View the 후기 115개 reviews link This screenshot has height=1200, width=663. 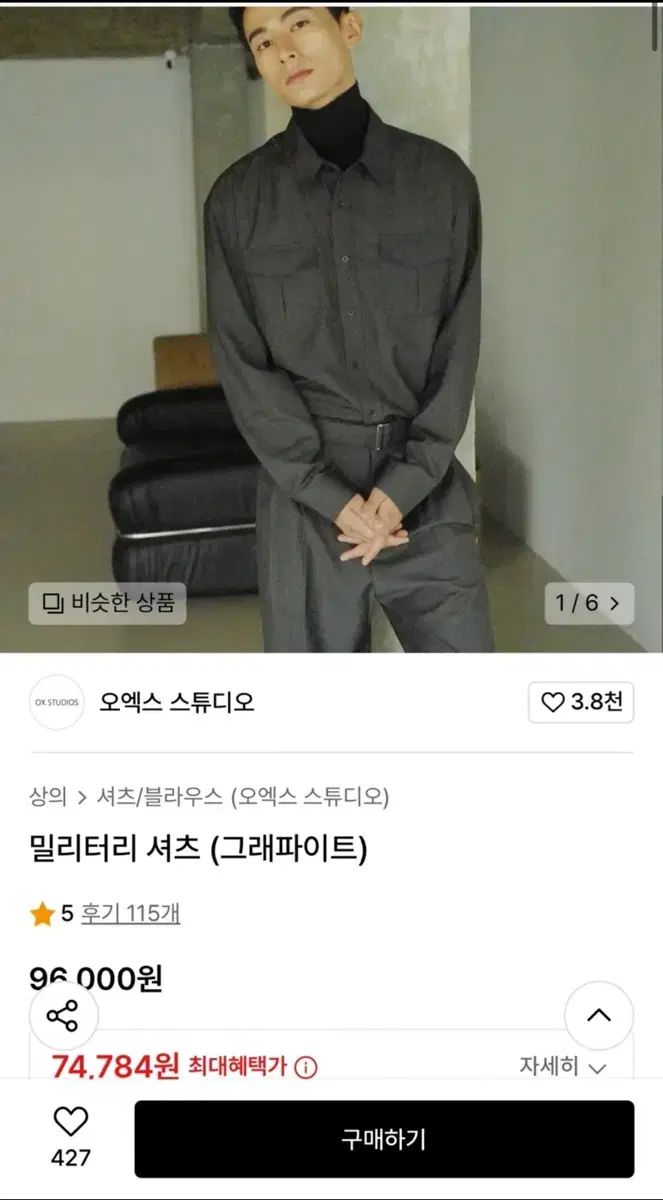pos(130,913)
